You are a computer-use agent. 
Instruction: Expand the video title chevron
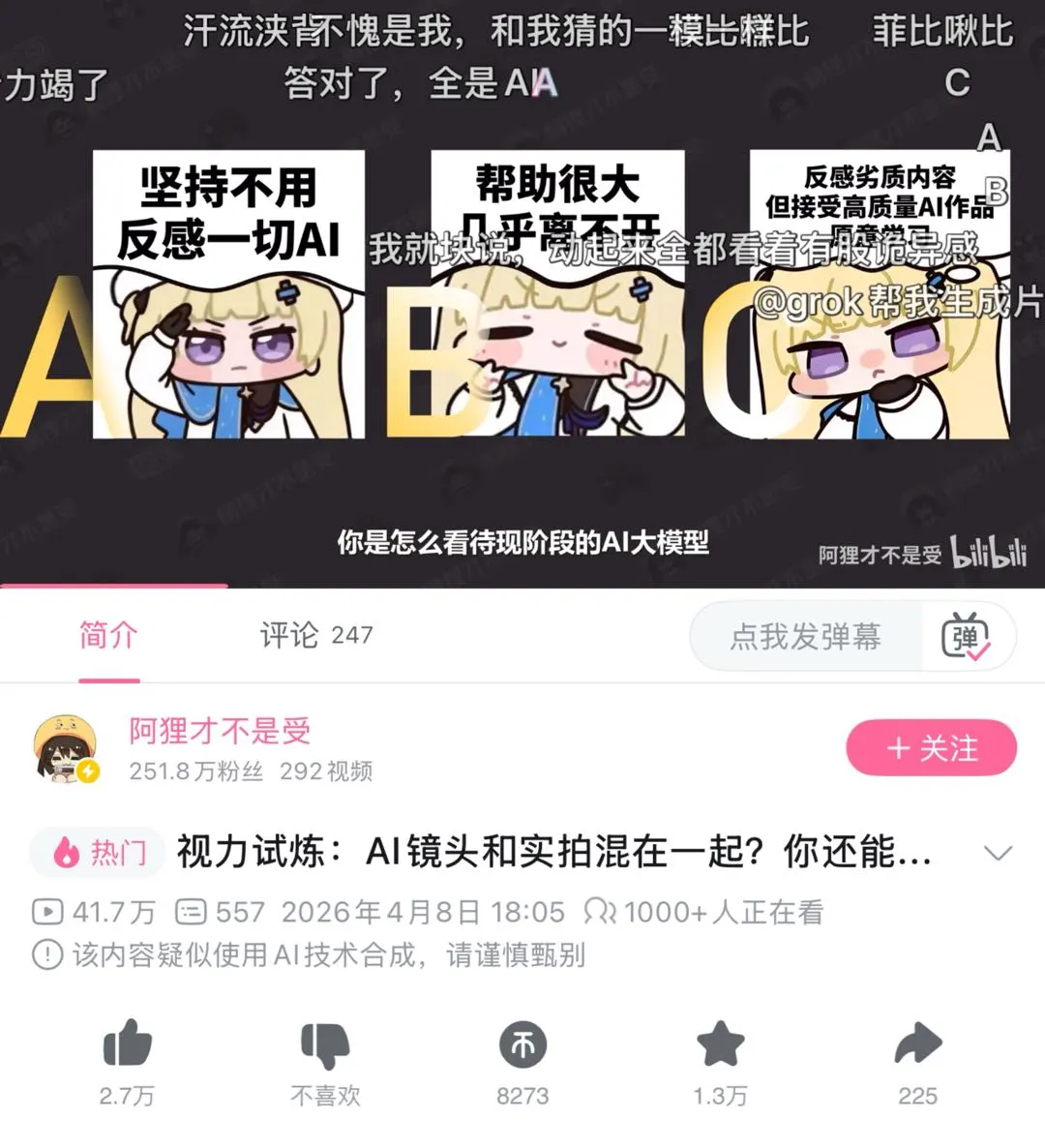(x=997, y=853)
